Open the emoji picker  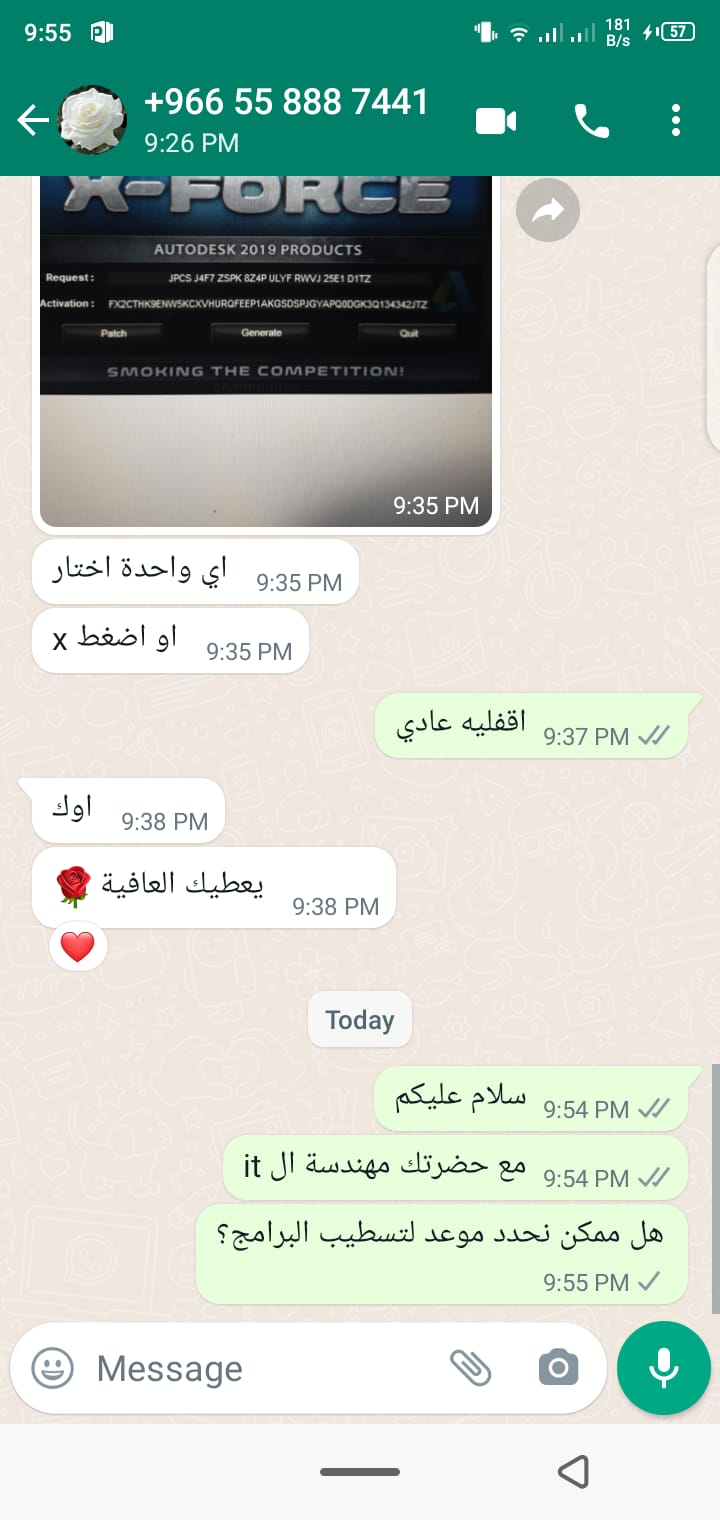pyautogui.click(x=52, y=1368)
